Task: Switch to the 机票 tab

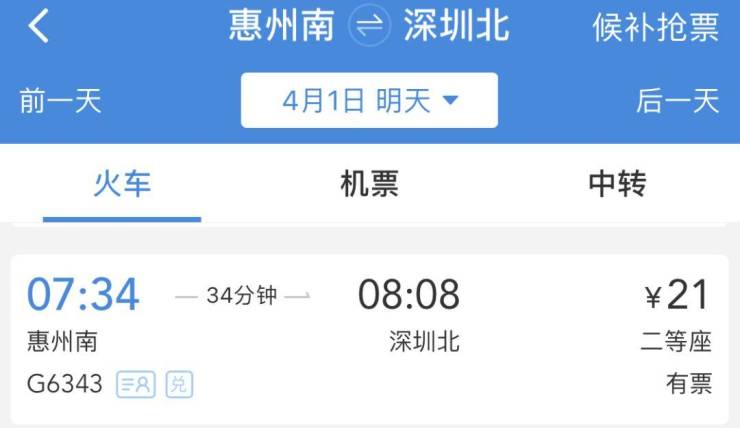Action: coord(369,184)
